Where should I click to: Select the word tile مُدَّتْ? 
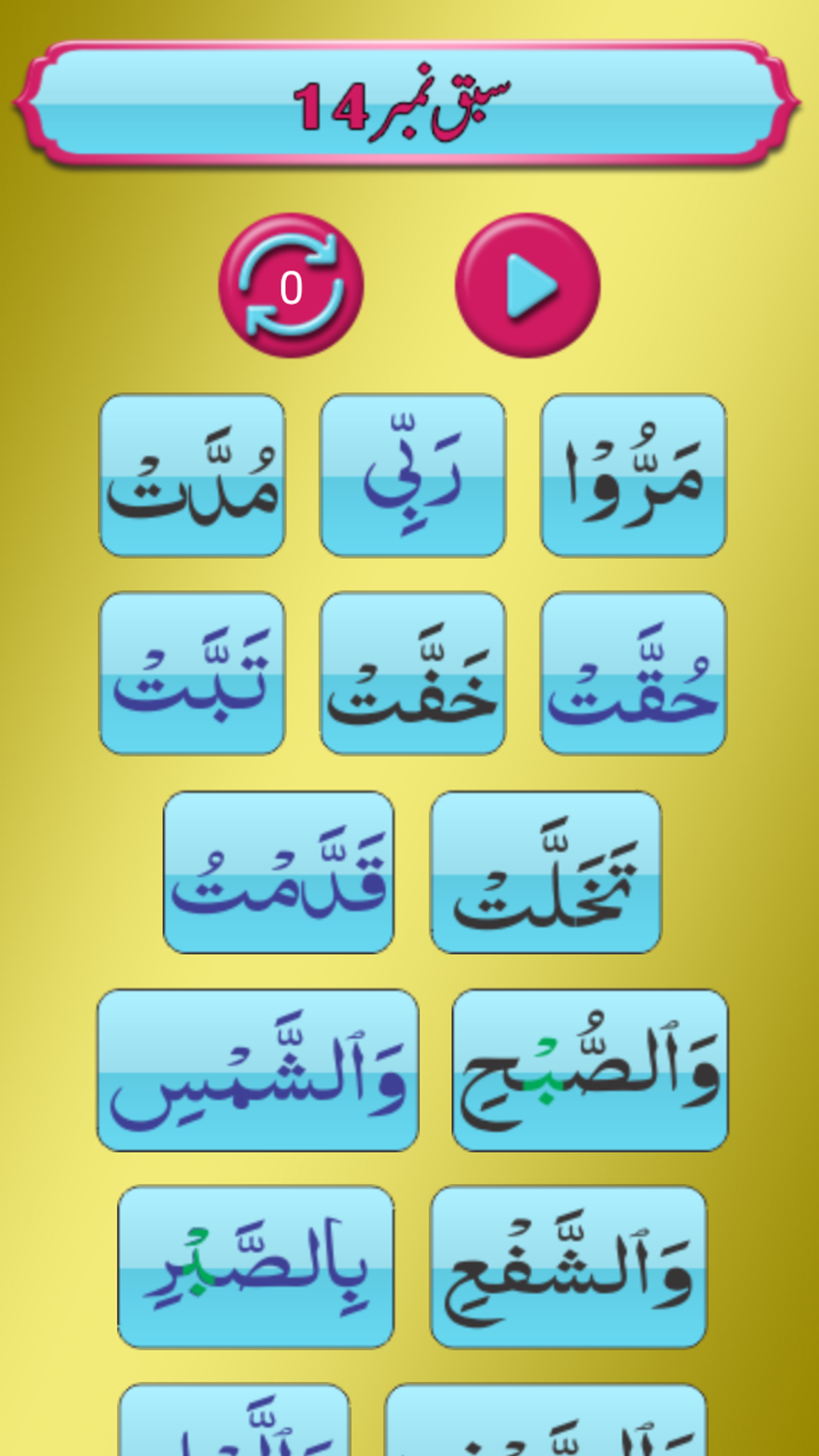coord(192,475)
